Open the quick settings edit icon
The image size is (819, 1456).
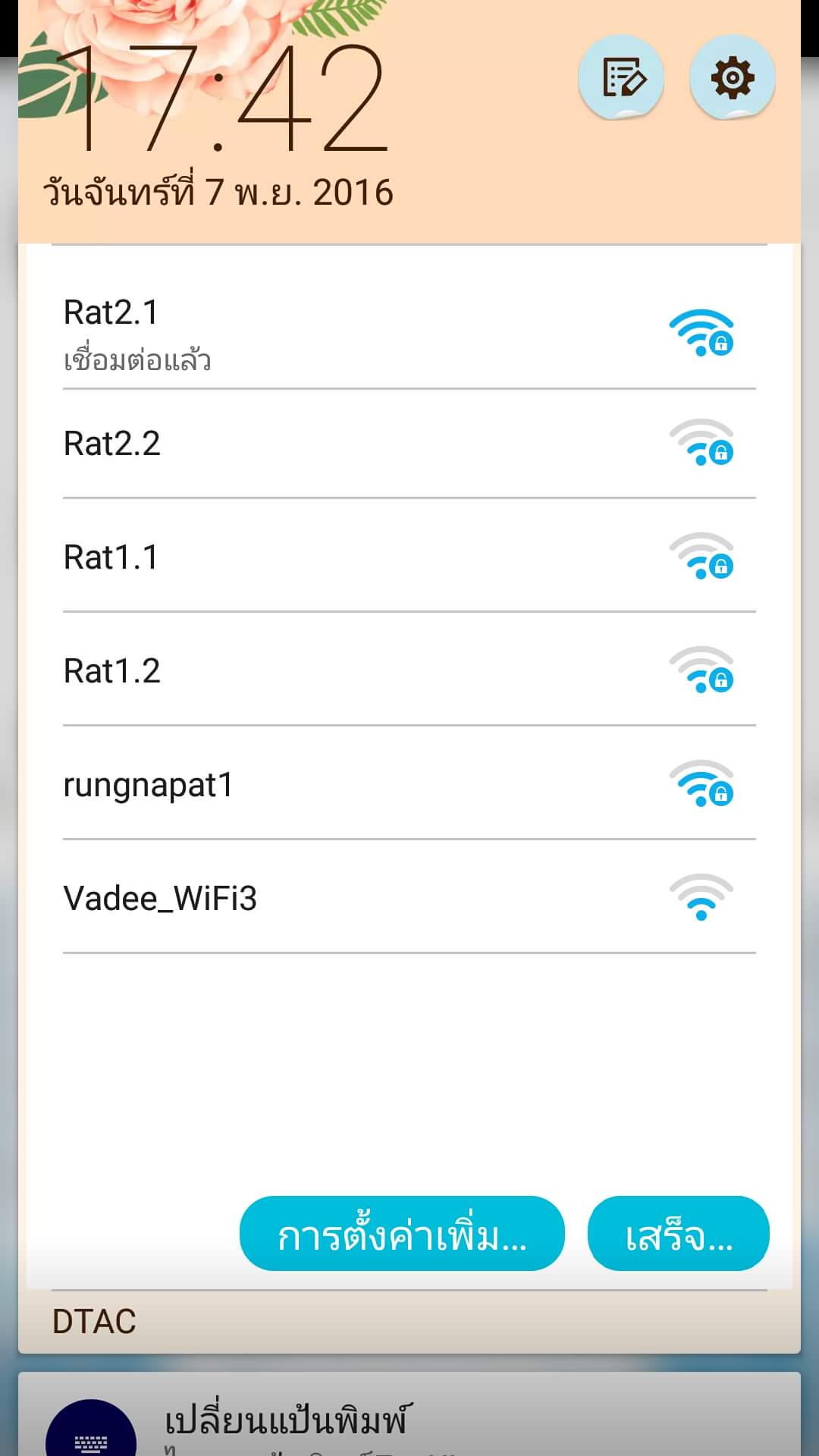click(621, 78)
